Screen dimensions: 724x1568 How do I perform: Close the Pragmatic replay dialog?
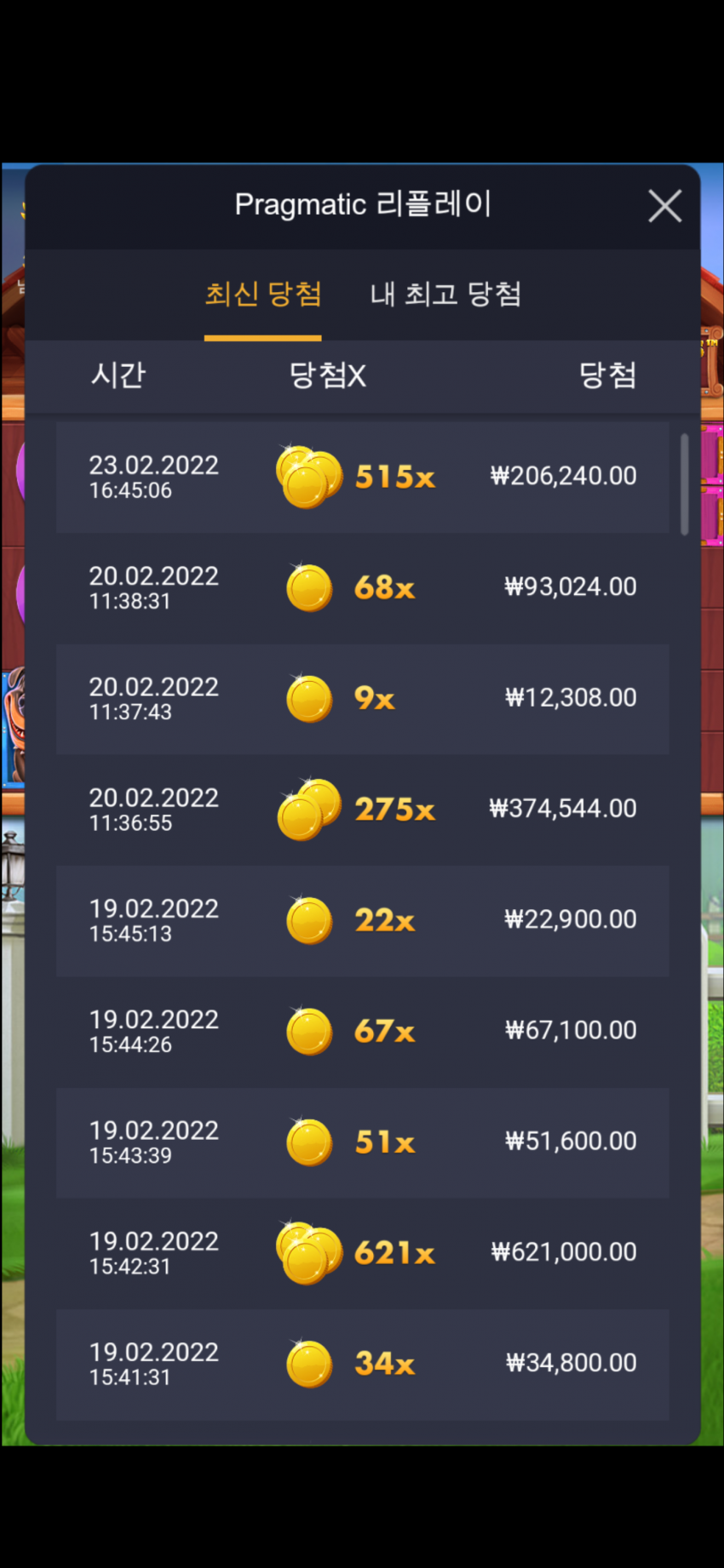[664, 206]
